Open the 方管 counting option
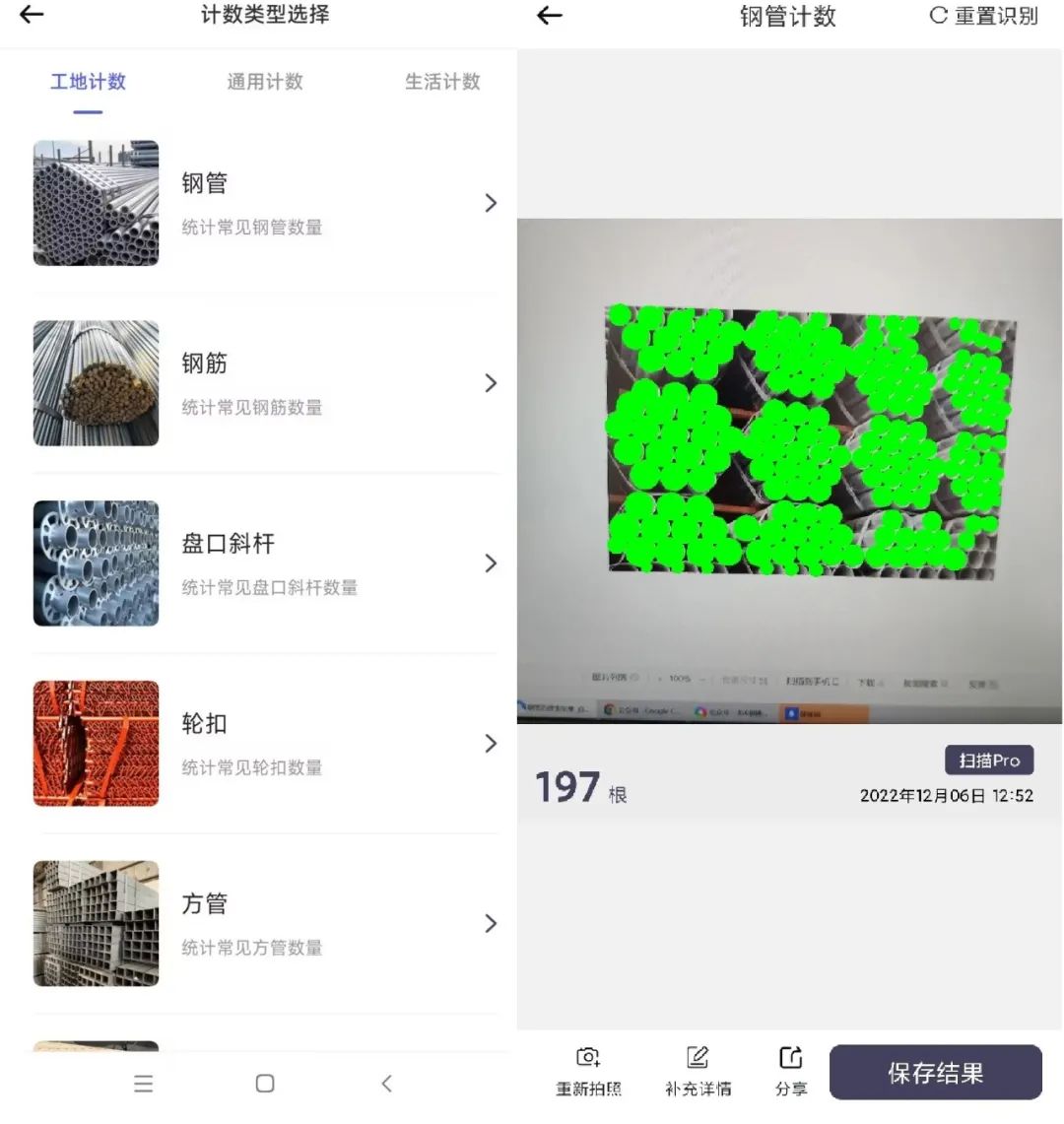The height and width of the screenshot is (1124, 1064). [264, 924]
